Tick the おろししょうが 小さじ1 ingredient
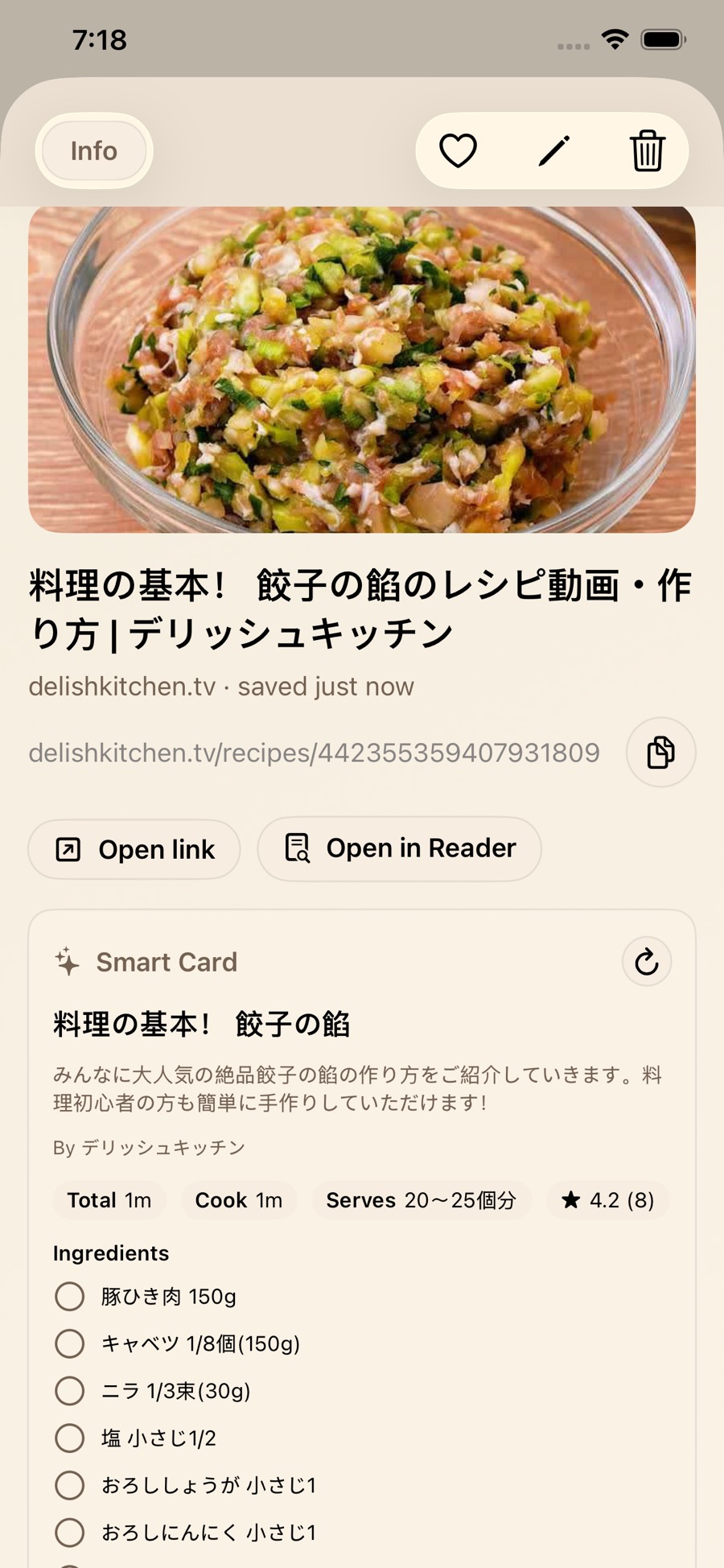This screenshot has height=1568, width=724. (x=70, y=1485)
